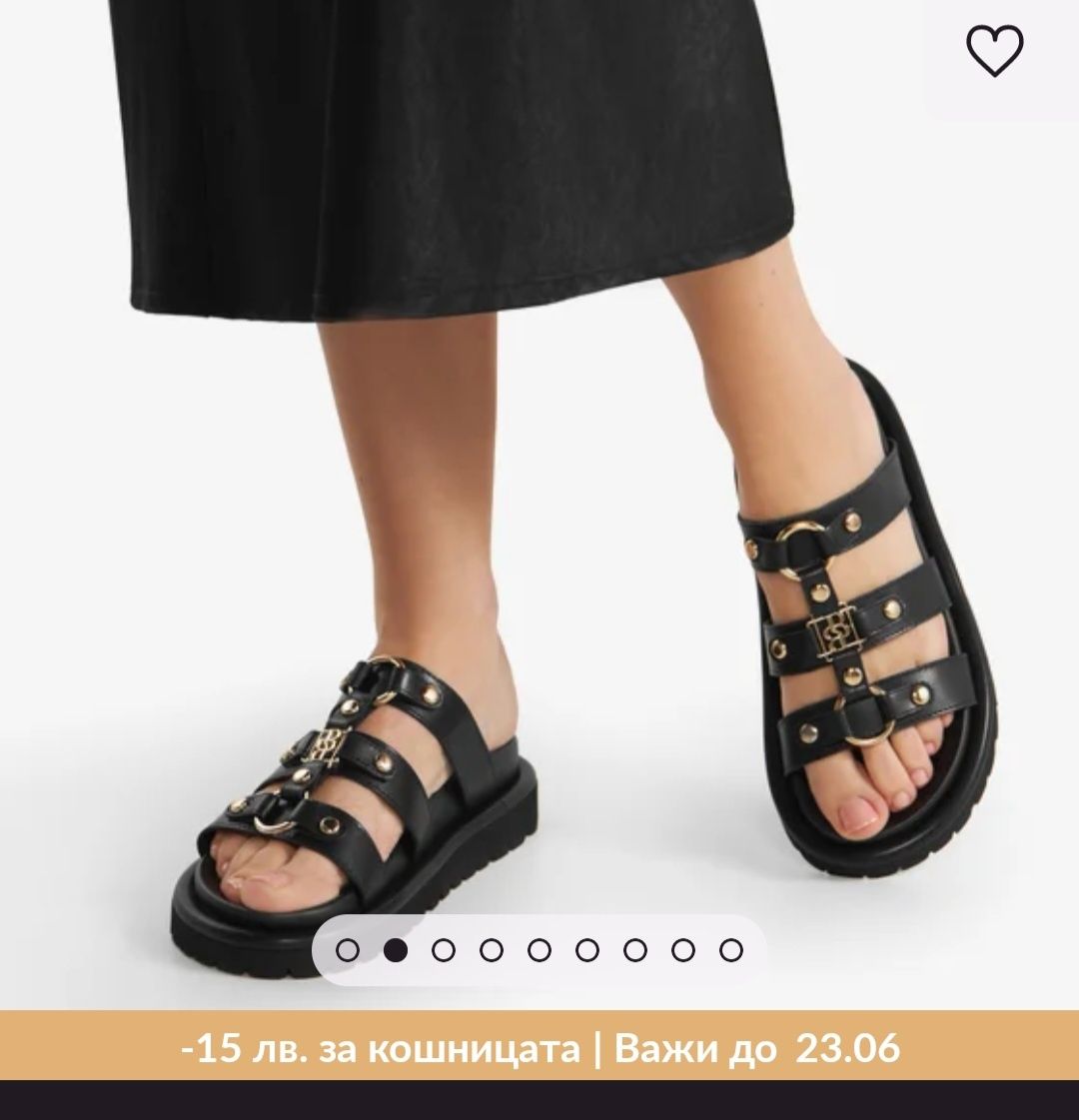Image resolution: width=1079 pixels, height=1120 pixels.
Task: Select the third page indicator dot
Action: click(444, 950)
